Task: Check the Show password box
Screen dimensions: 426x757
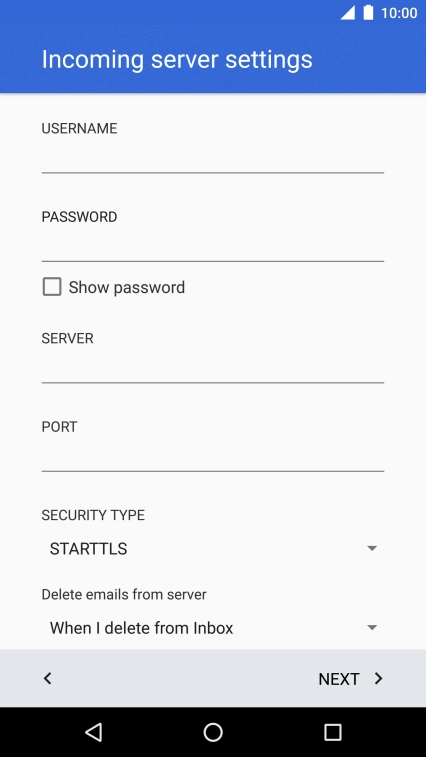Action: [x=52, y=287]
